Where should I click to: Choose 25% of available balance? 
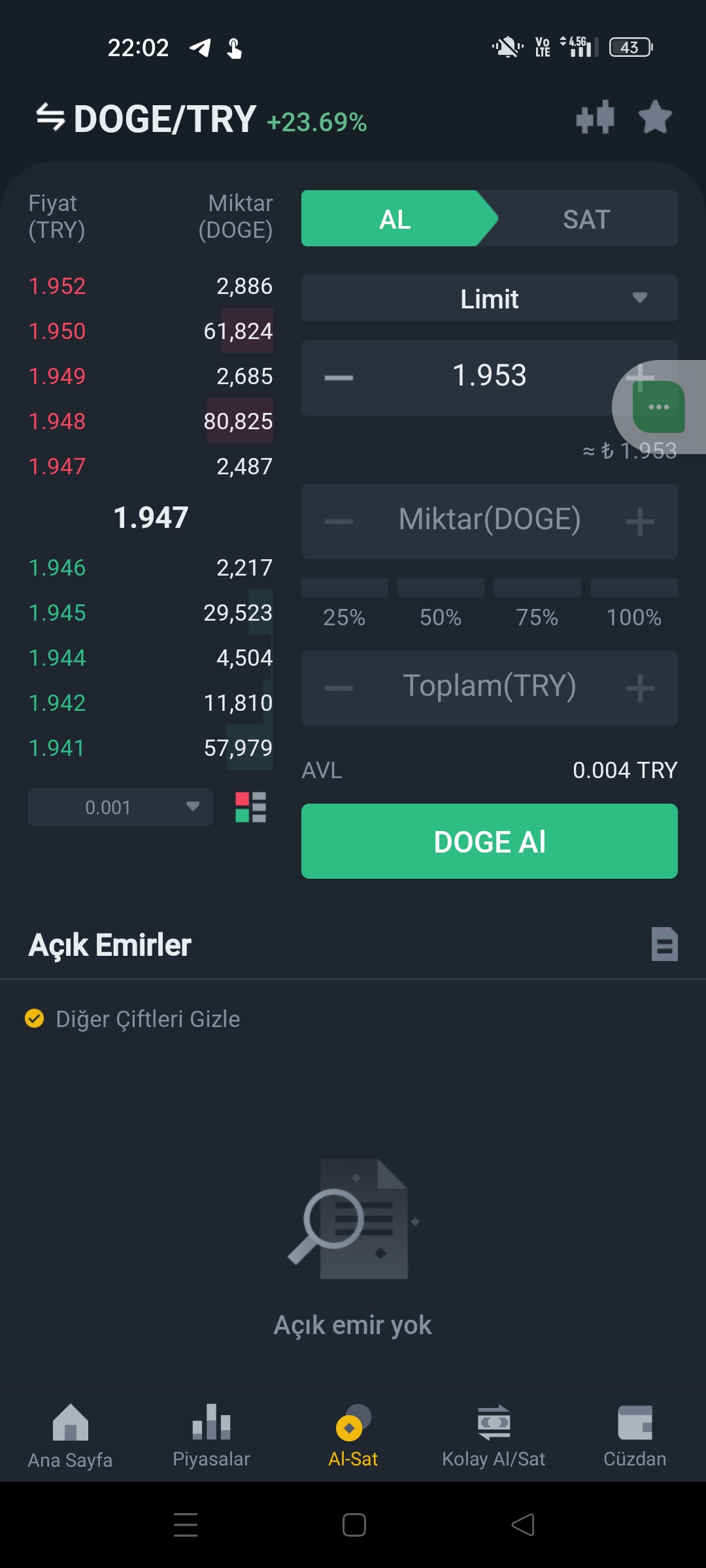(345, 604)
